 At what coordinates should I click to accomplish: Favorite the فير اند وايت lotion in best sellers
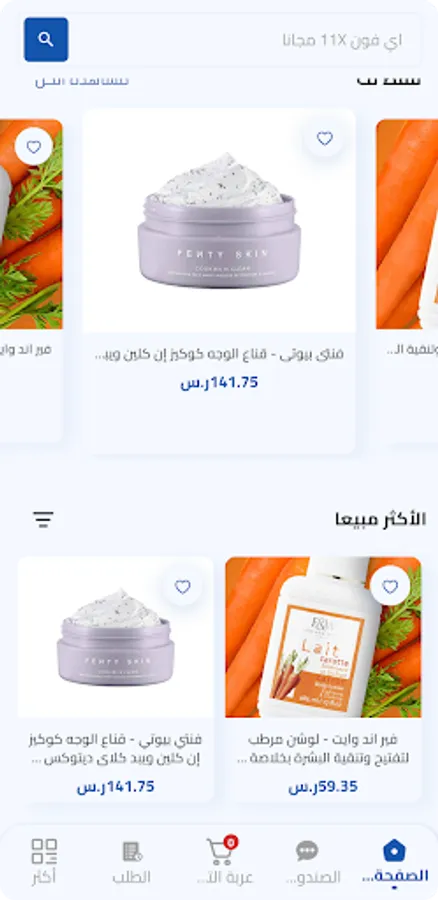(x=390, y=587)
